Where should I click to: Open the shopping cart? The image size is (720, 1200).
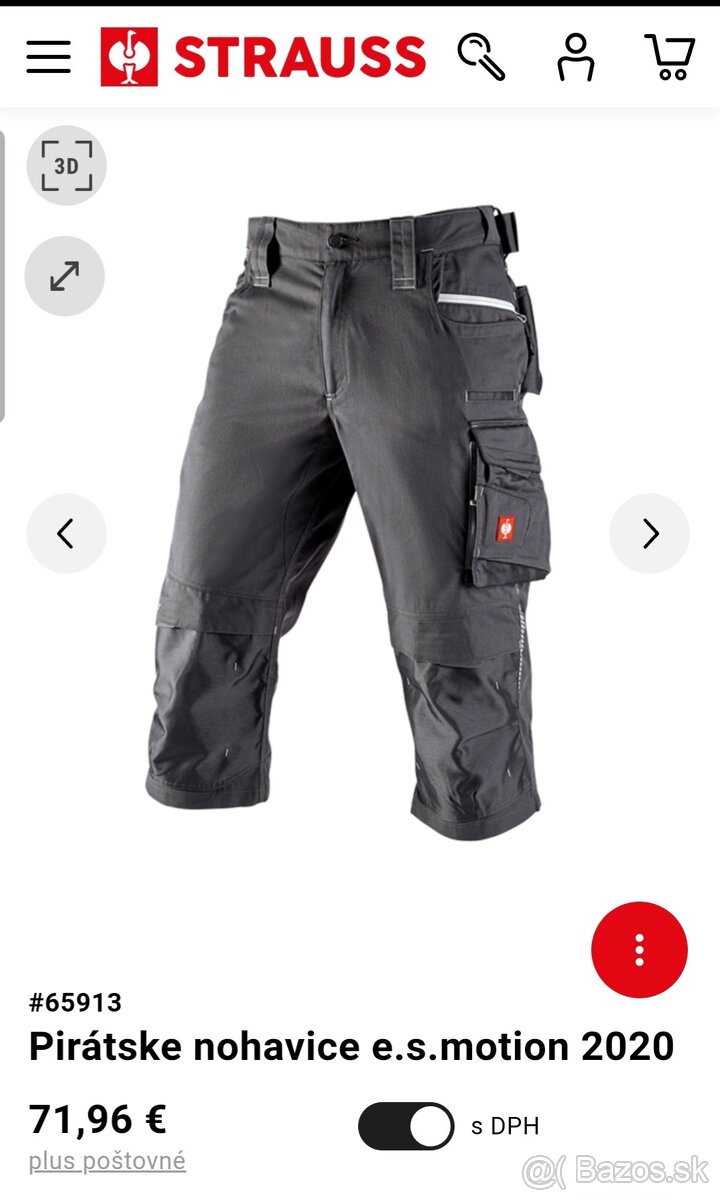tap(669, 56)
